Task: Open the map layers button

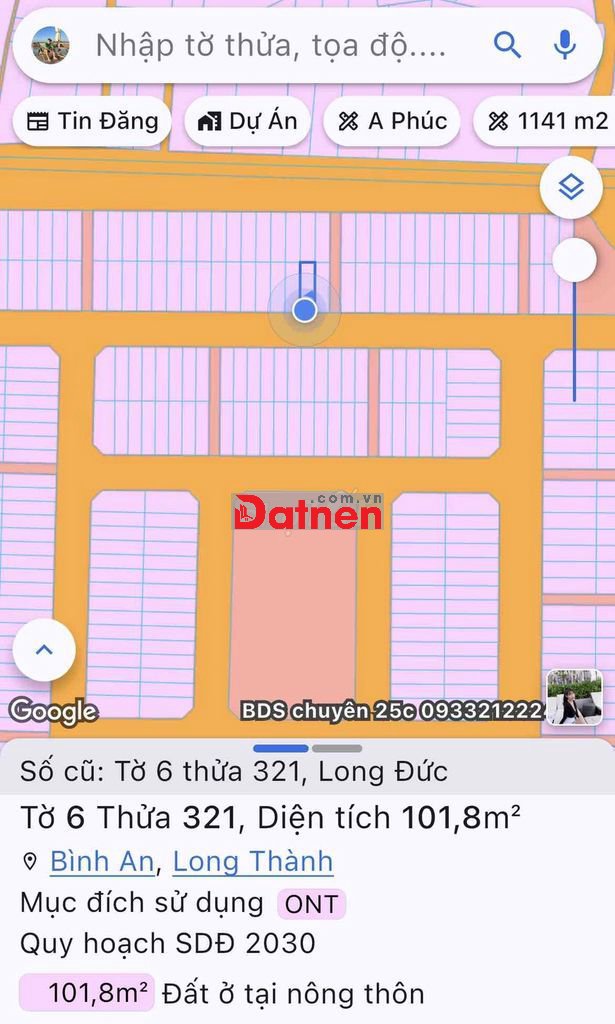Action: (571, 187)
